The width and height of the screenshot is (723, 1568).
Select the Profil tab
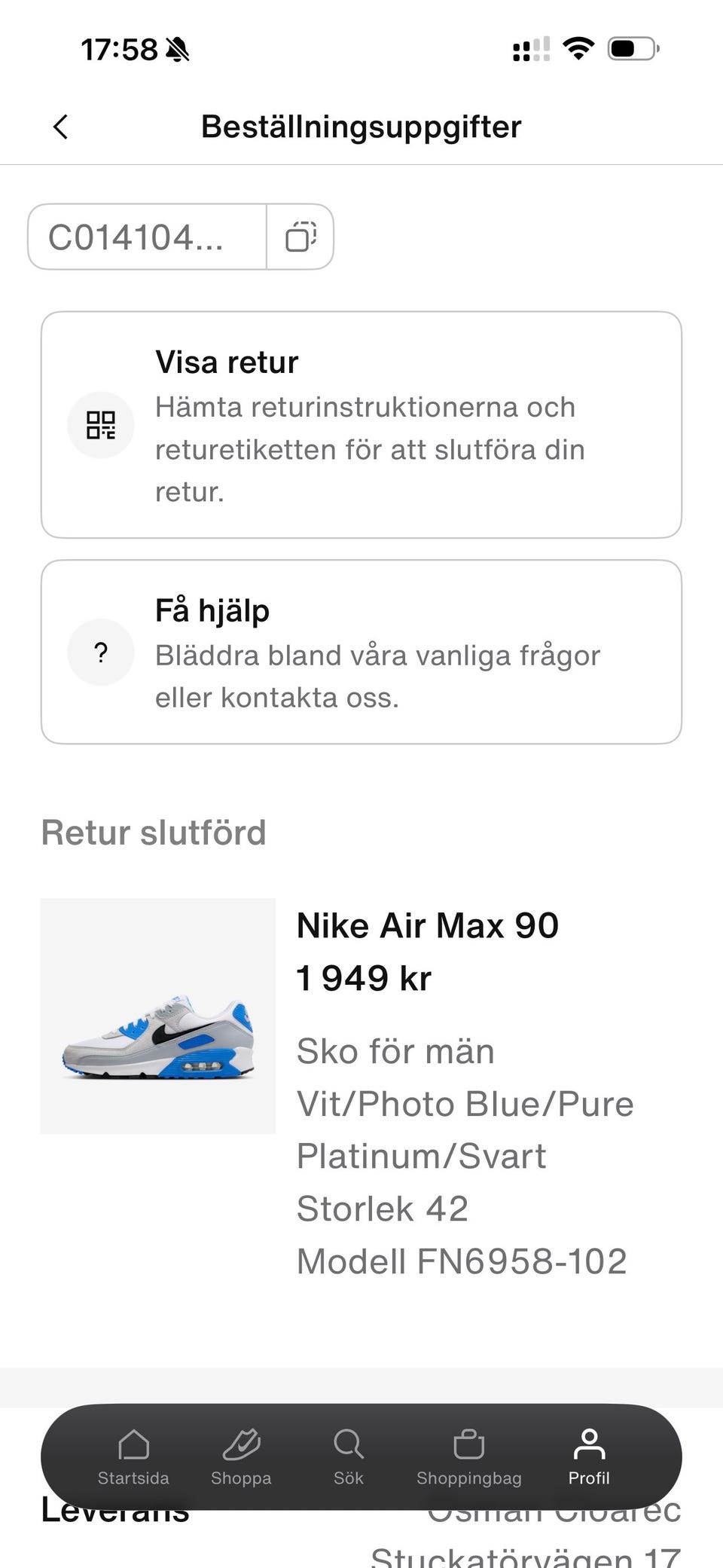pos(589,1456)
